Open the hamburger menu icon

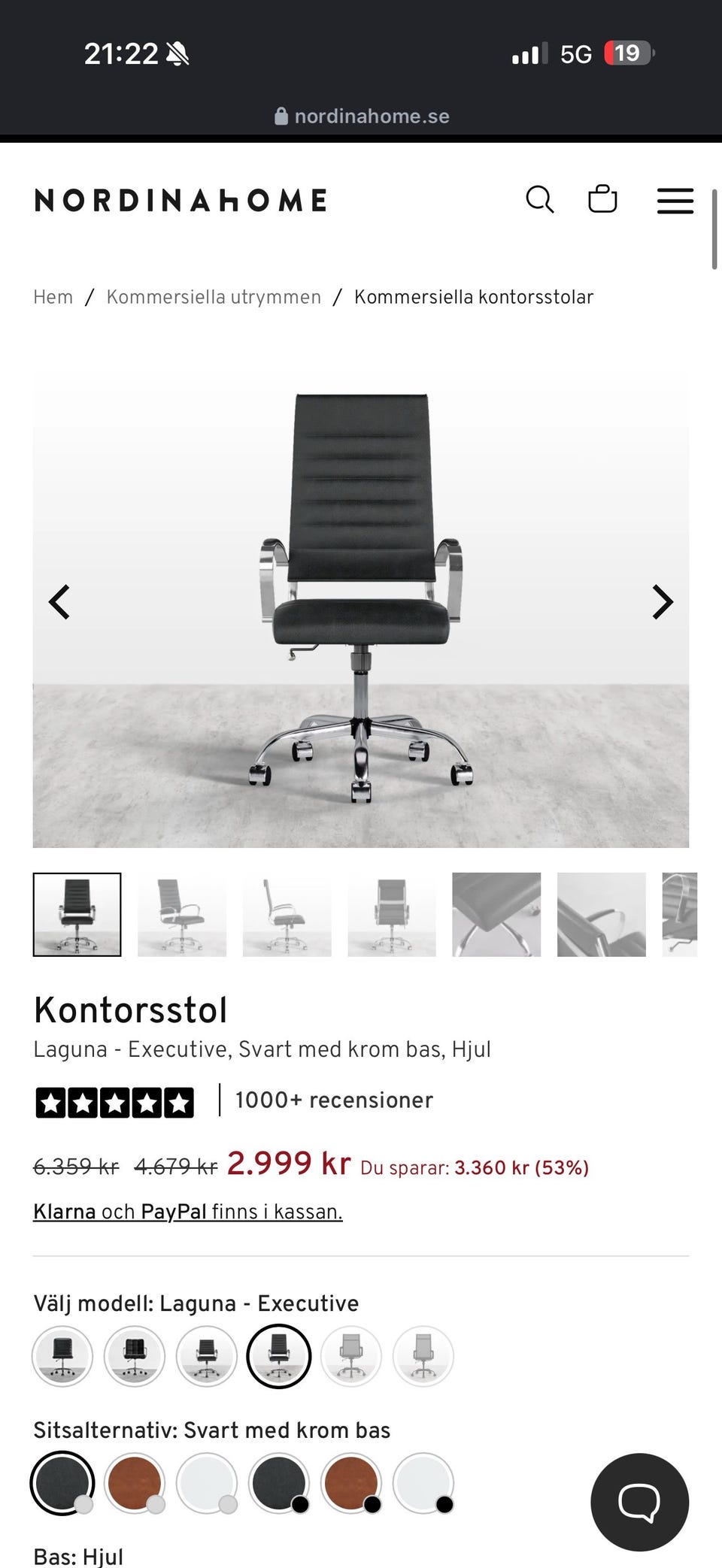[675, 201]
